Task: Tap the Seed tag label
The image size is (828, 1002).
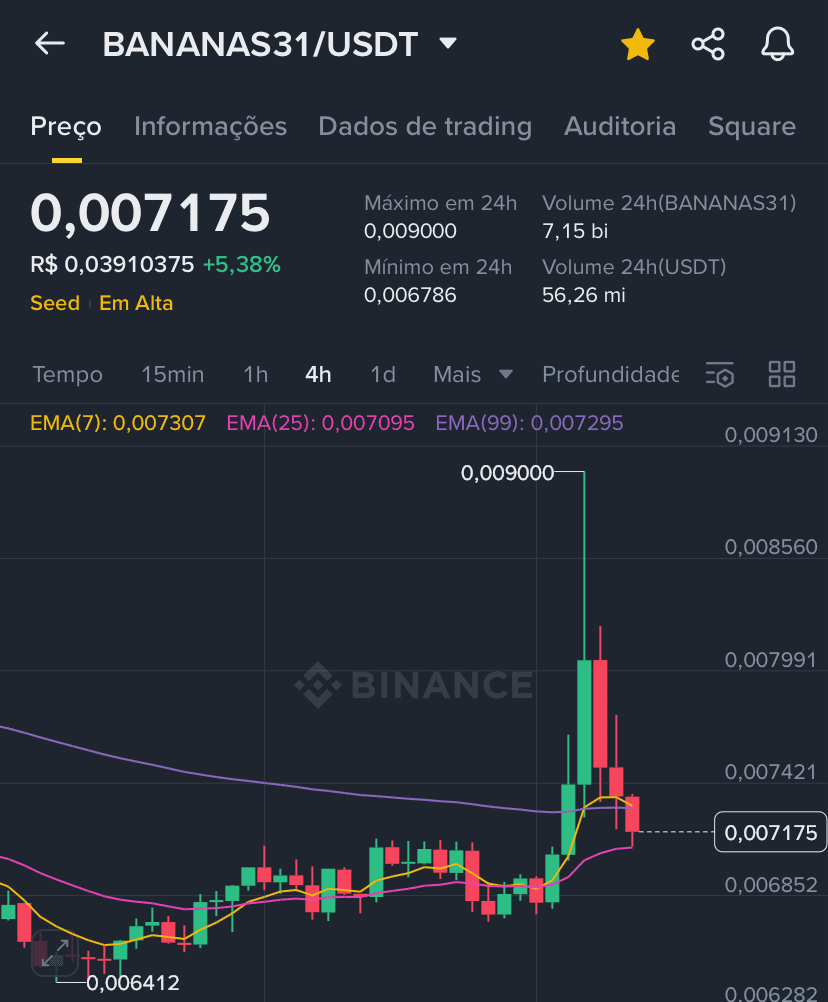Action: coord(55,303)
